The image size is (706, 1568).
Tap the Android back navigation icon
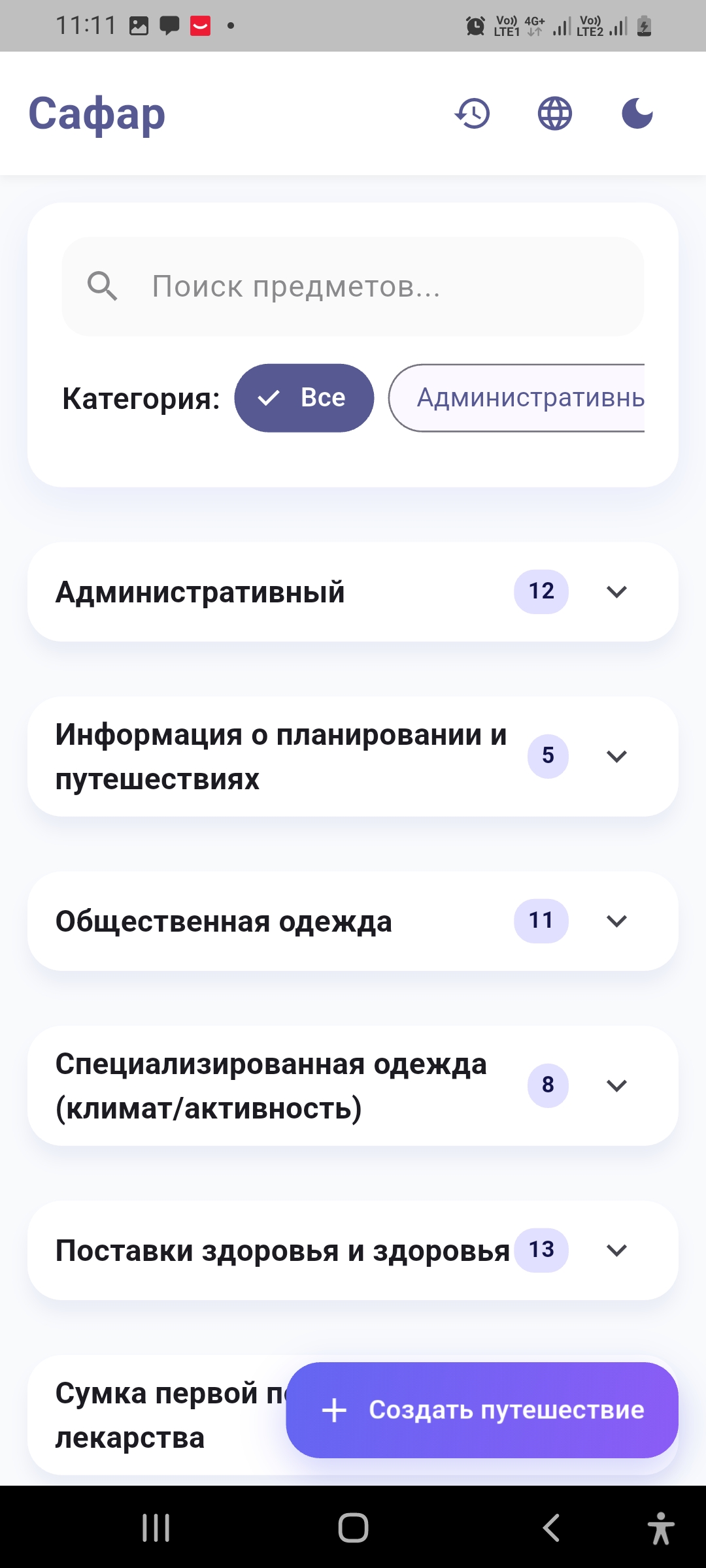tap(551, 1527)
